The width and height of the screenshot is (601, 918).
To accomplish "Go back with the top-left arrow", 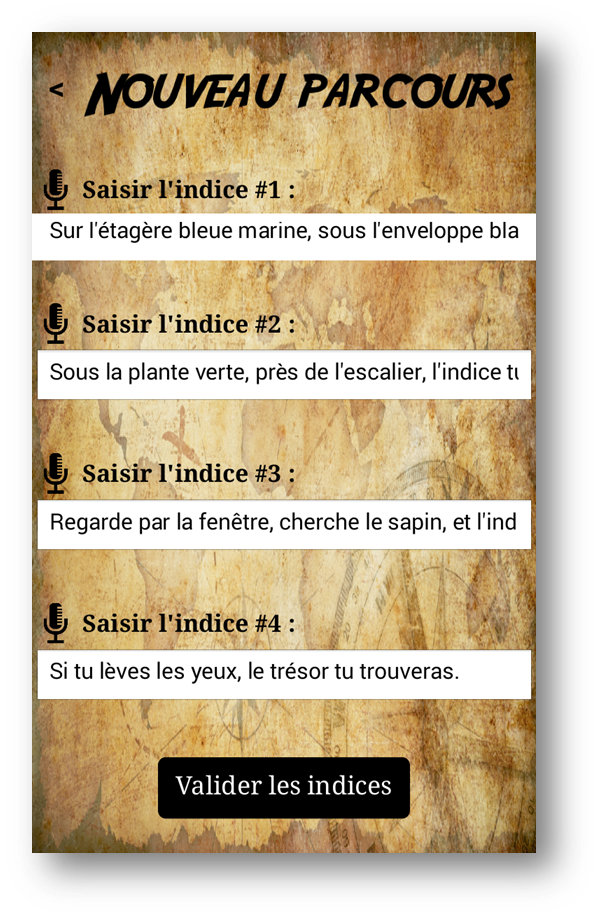I will pos(57,89).
